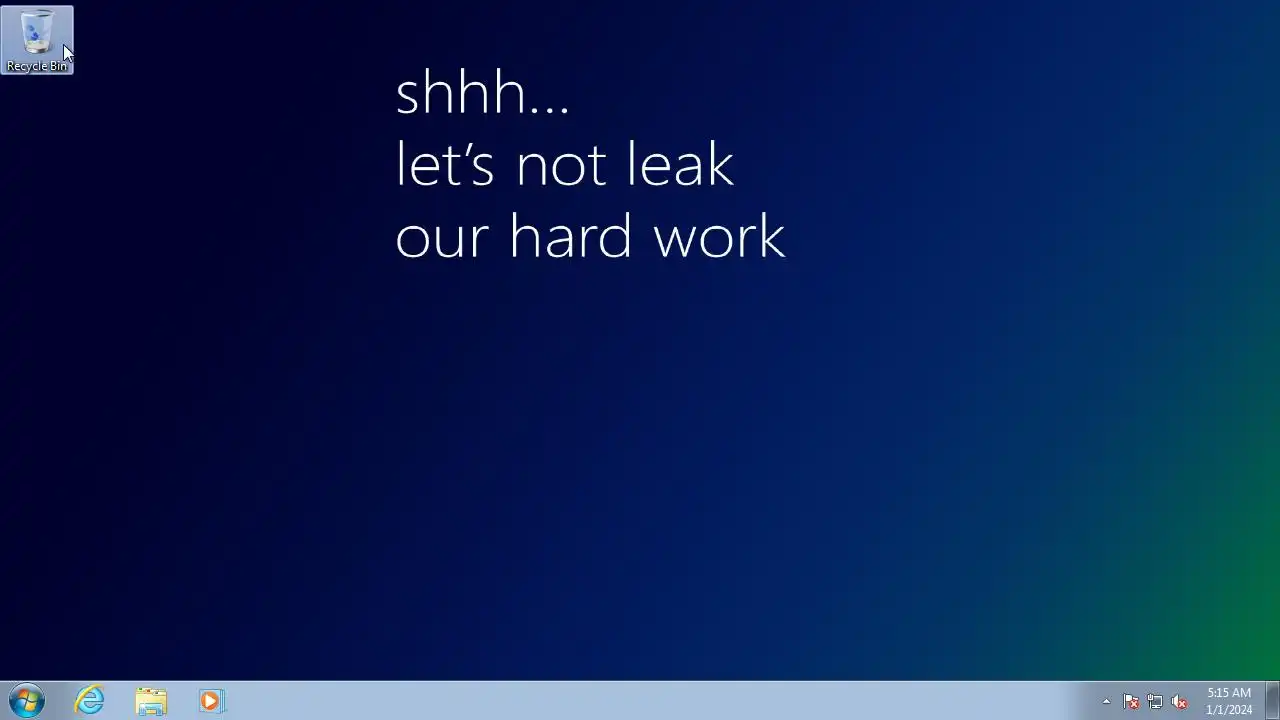The width and height of the screenshot is (1280, 720).
Task: Open the network status tray icon
Action: [x=1155, y=702]
